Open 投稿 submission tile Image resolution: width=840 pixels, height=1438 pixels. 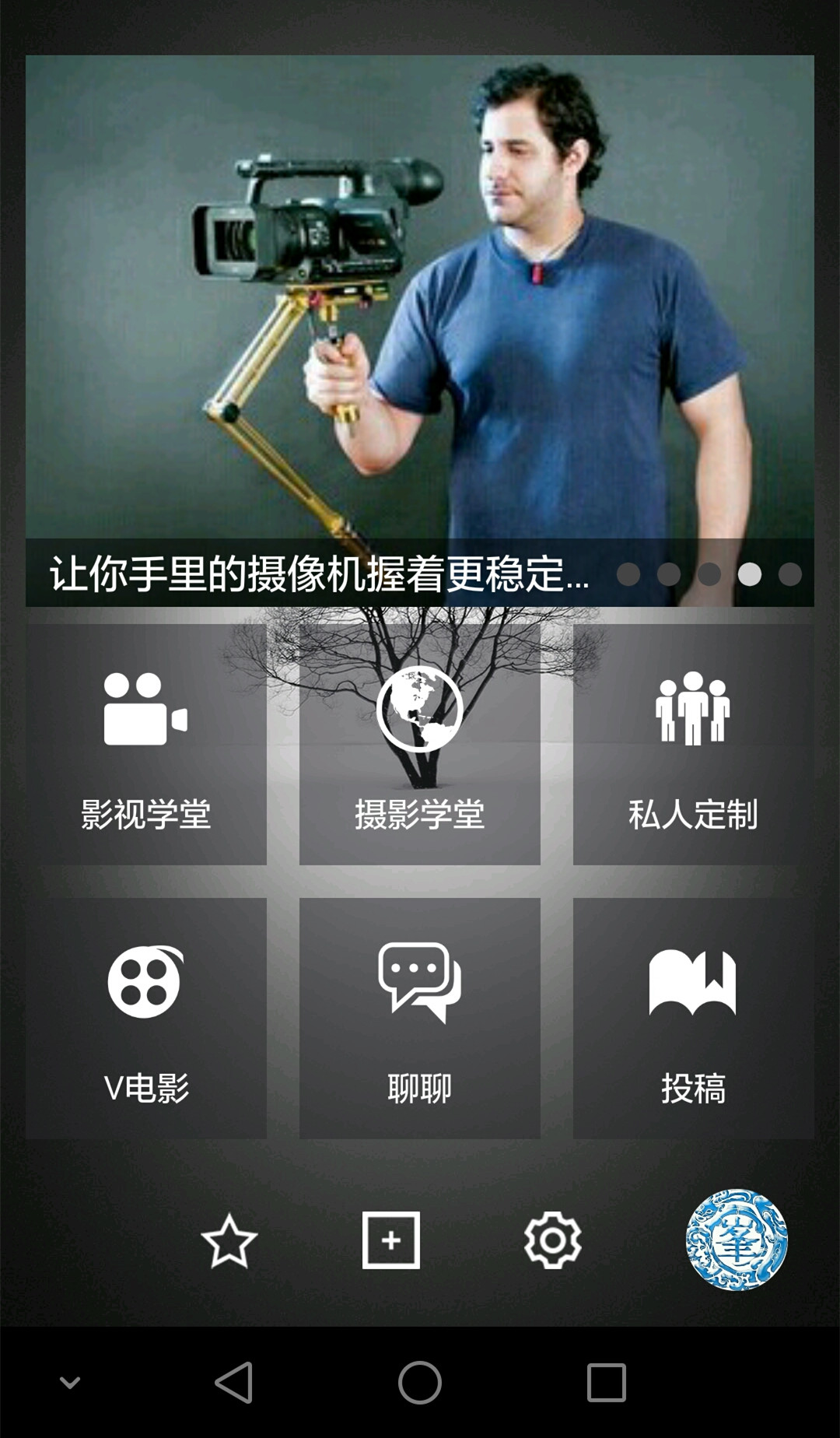pos(693,1018)
